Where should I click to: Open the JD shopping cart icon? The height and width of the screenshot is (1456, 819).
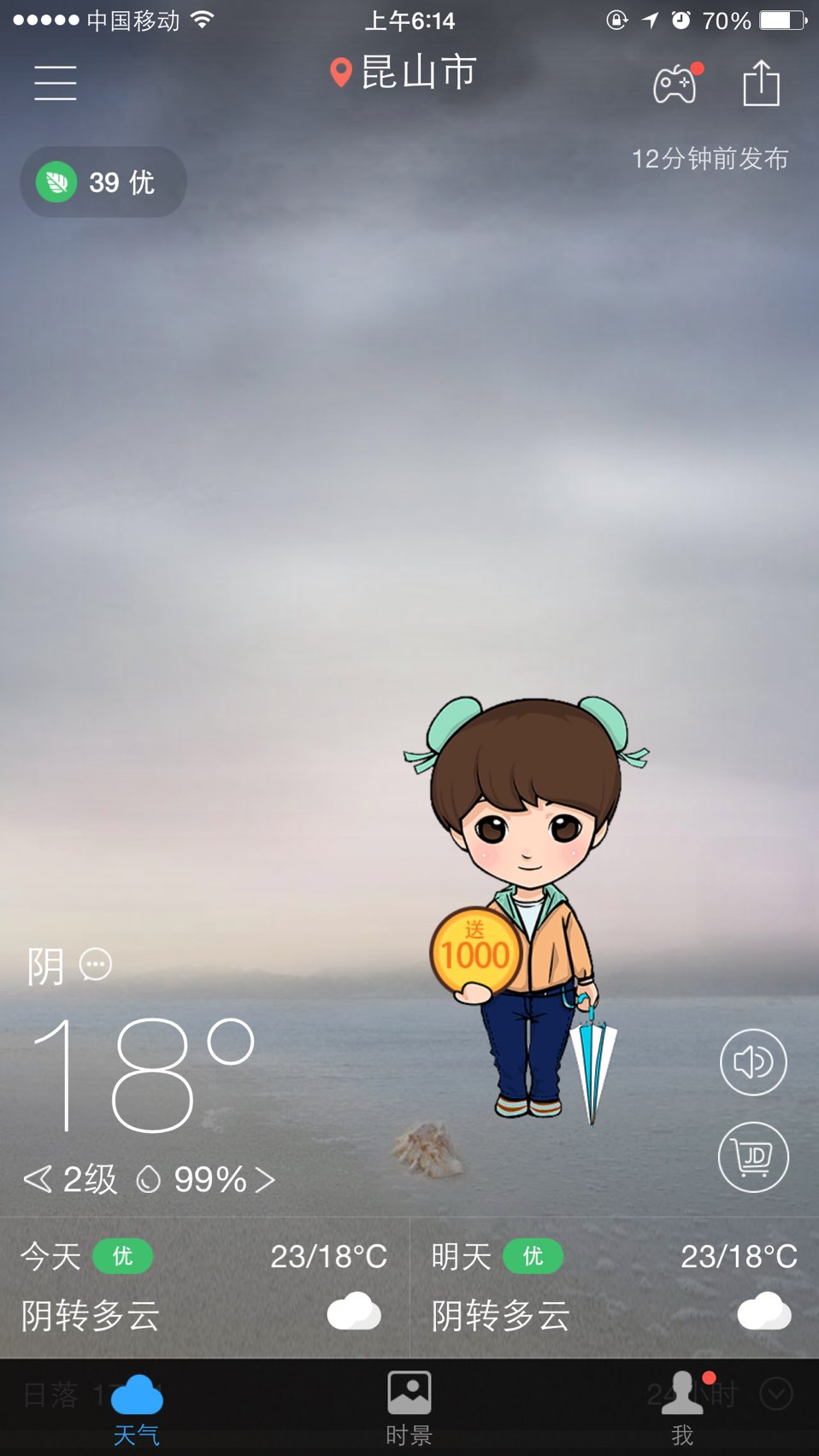753,1157
